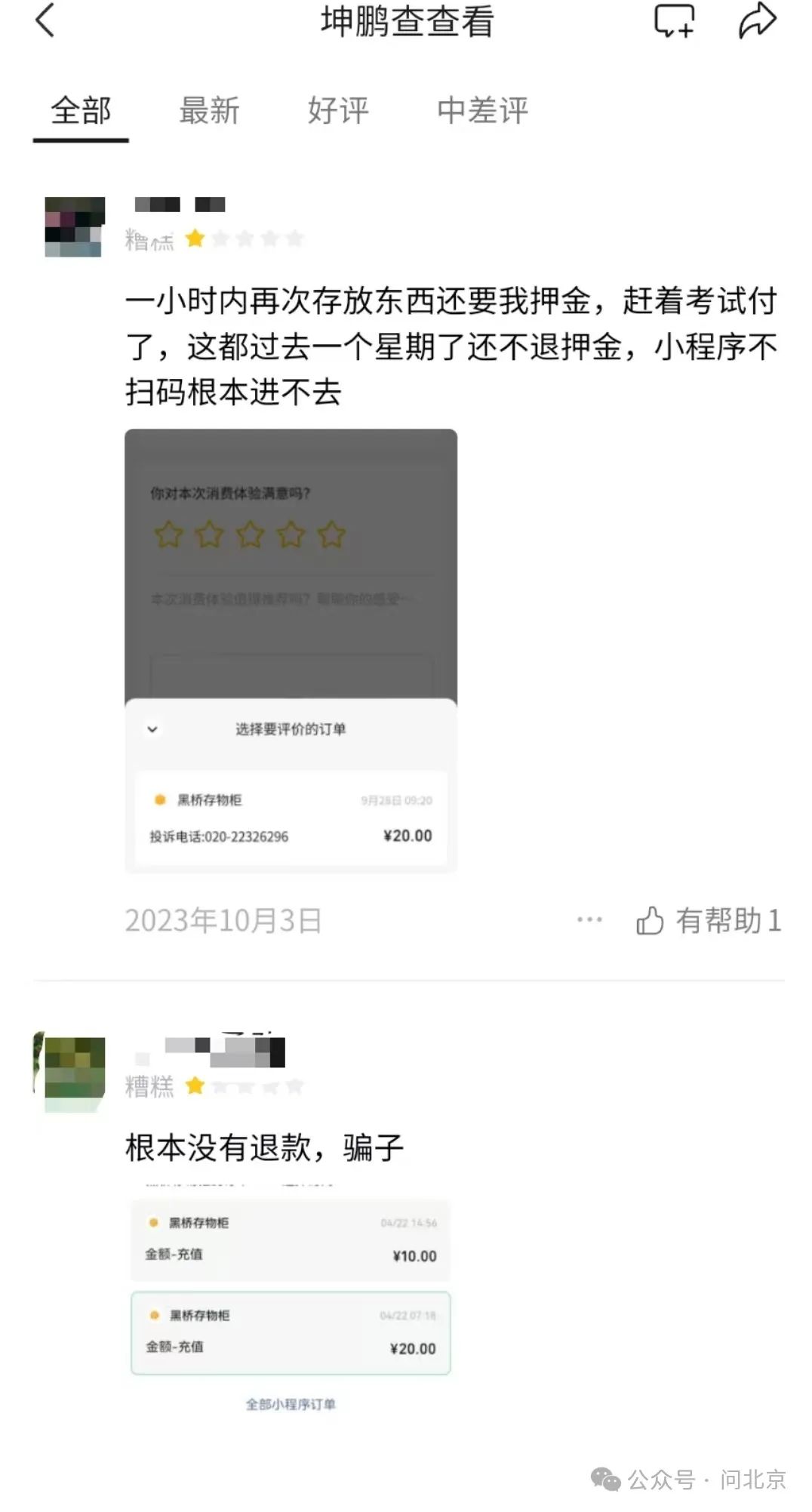Share this reviews page

(757, 20)
